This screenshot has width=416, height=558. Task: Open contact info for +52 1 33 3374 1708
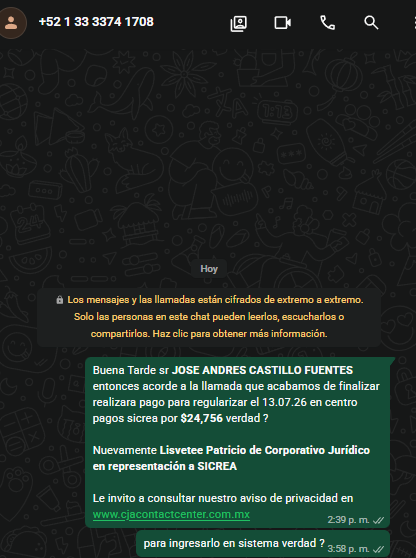tap(96, 22)
